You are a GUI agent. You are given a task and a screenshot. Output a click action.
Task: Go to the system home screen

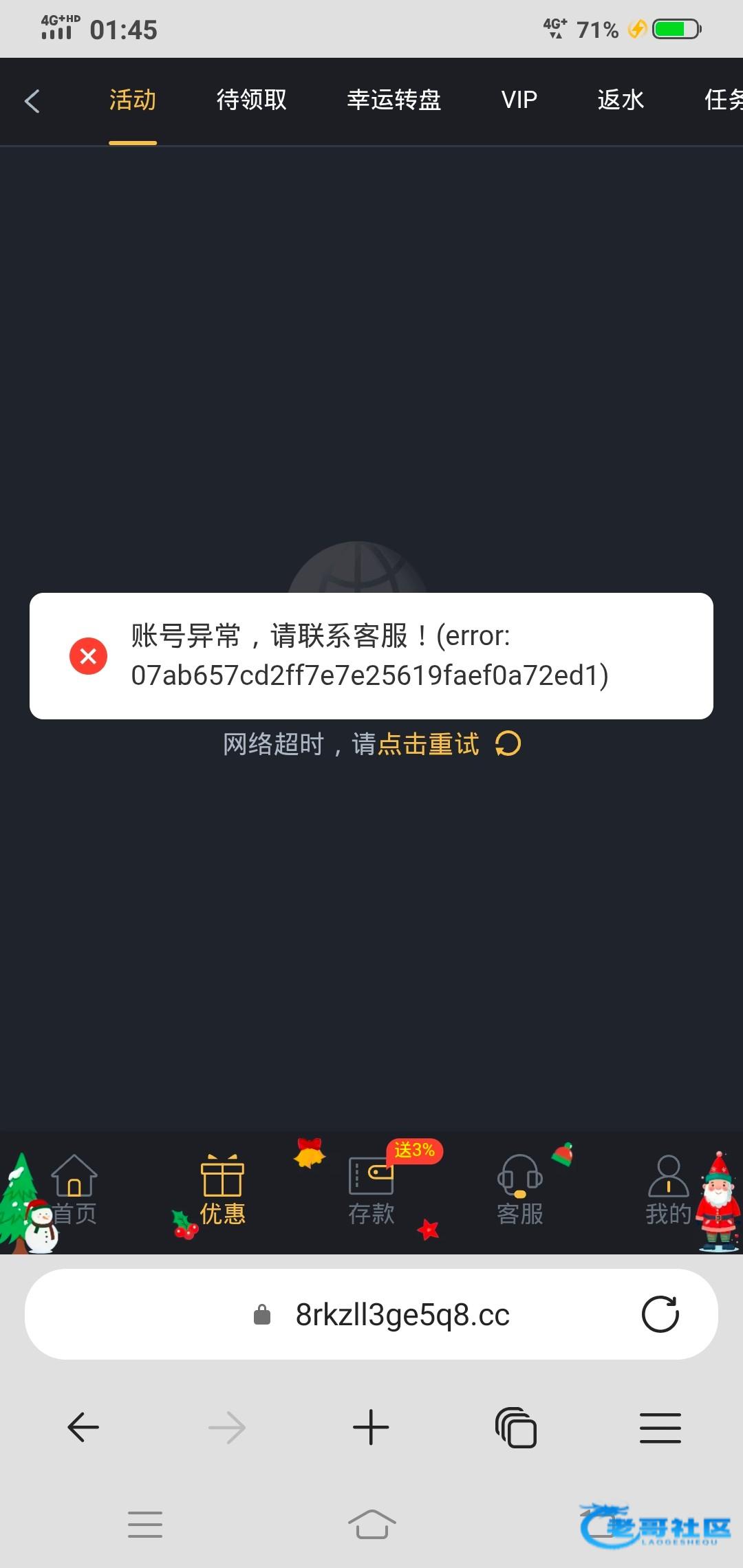tap(371, 1524)
